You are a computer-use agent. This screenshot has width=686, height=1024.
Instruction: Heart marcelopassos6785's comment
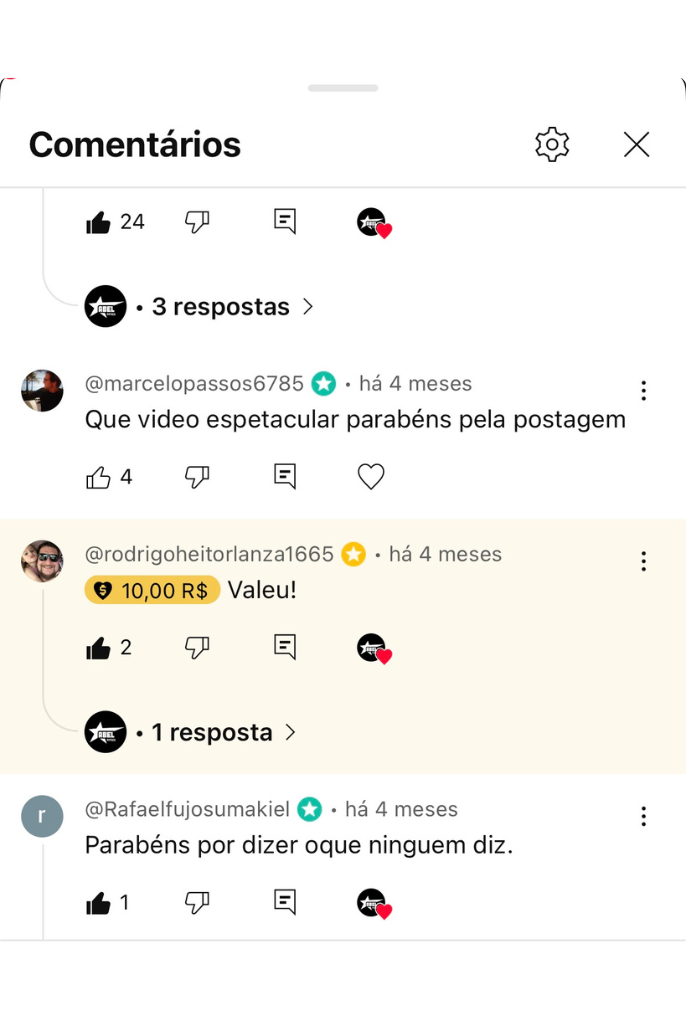(x=371, y=478)
